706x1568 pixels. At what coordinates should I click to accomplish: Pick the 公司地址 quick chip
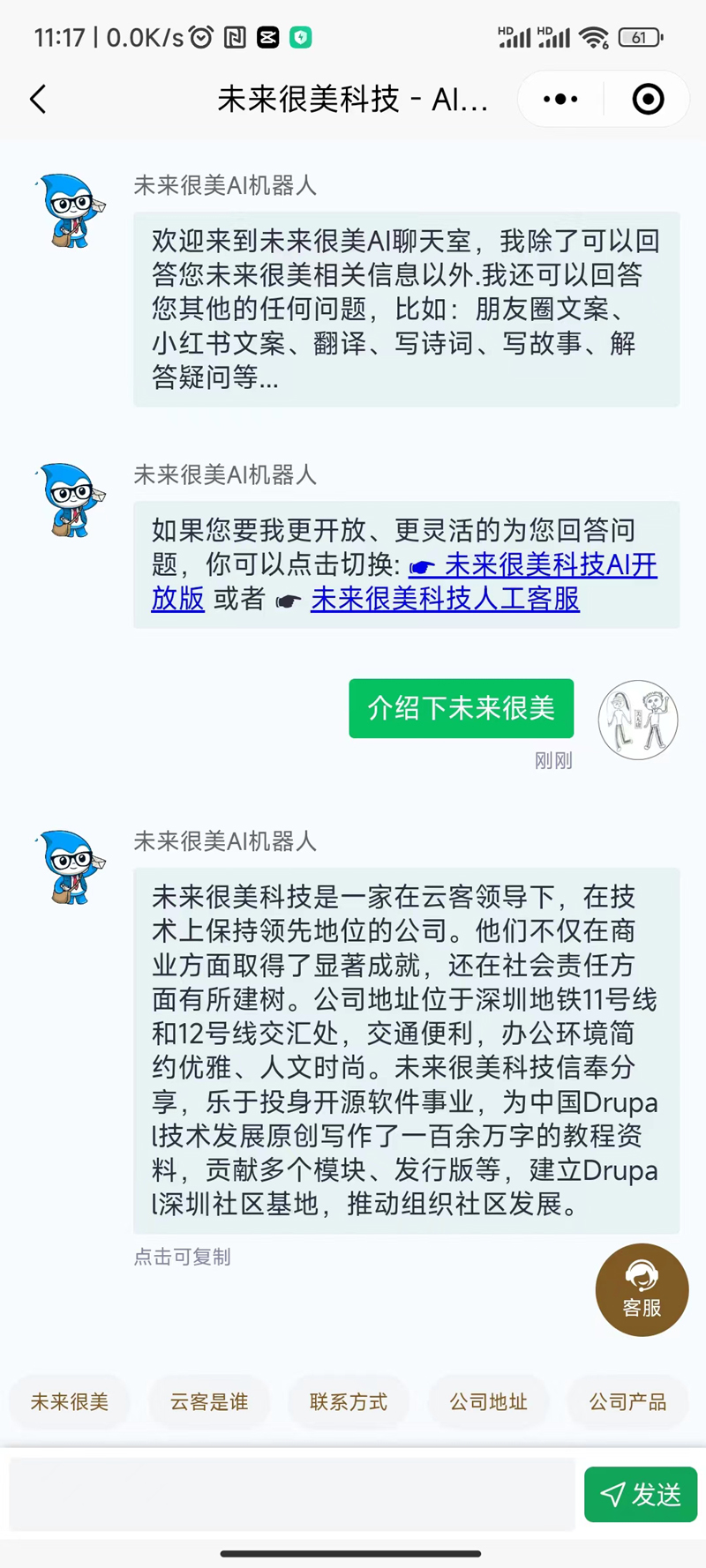[x=488, y=1401]
